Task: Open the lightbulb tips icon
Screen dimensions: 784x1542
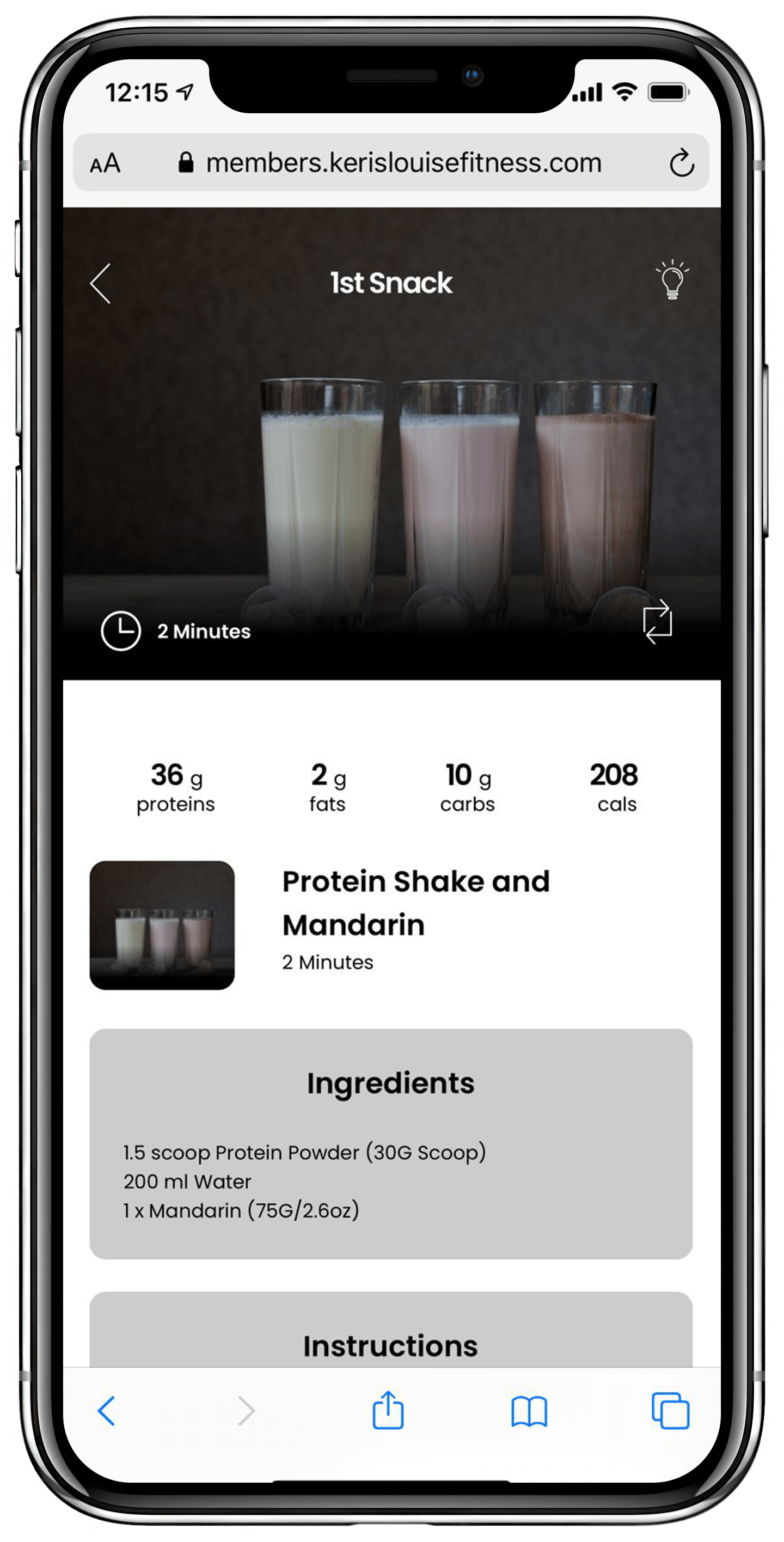Action: (x=672, y=279)
